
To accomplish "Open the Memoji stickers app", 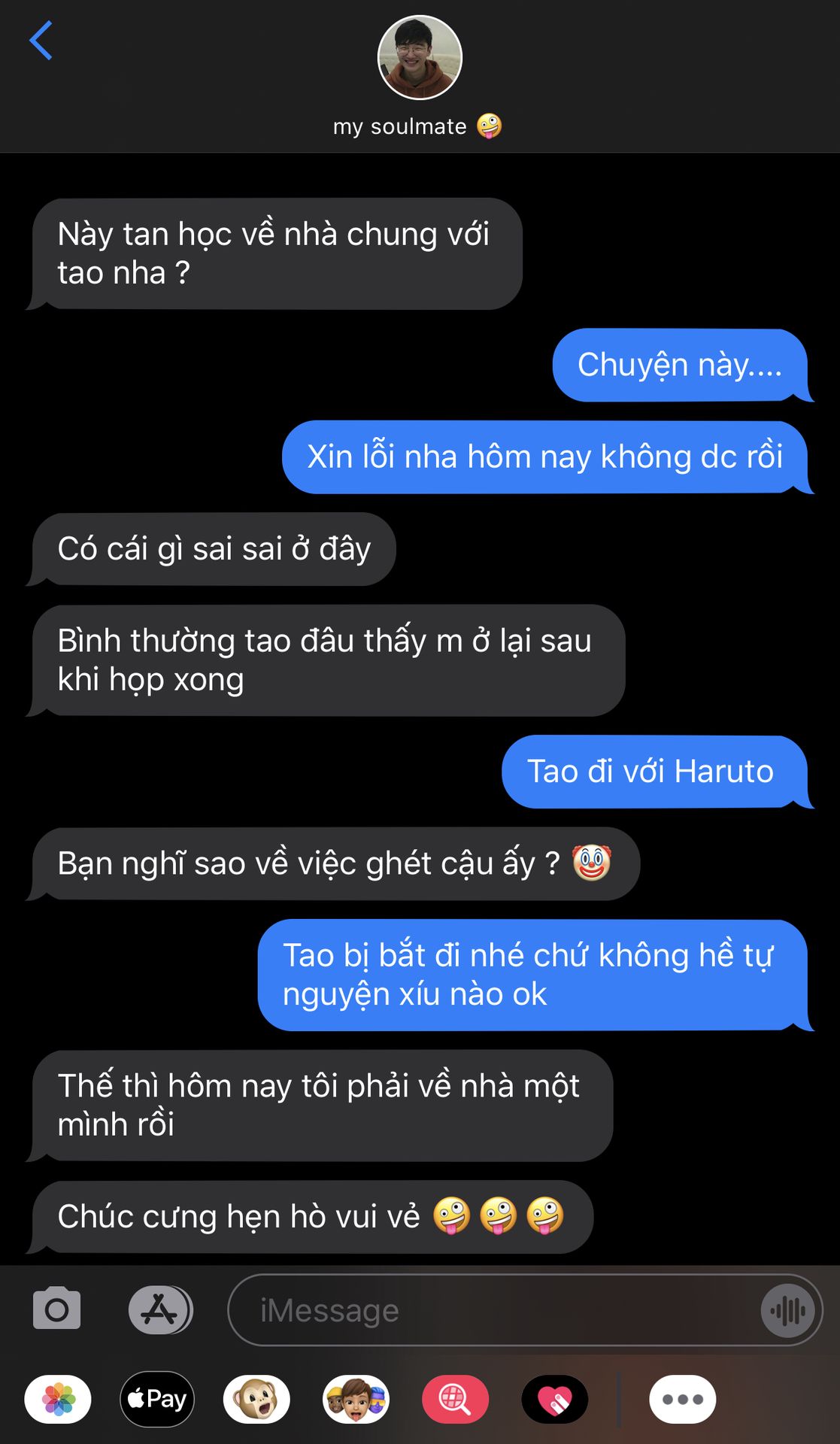I will (x=356, y=1399).
